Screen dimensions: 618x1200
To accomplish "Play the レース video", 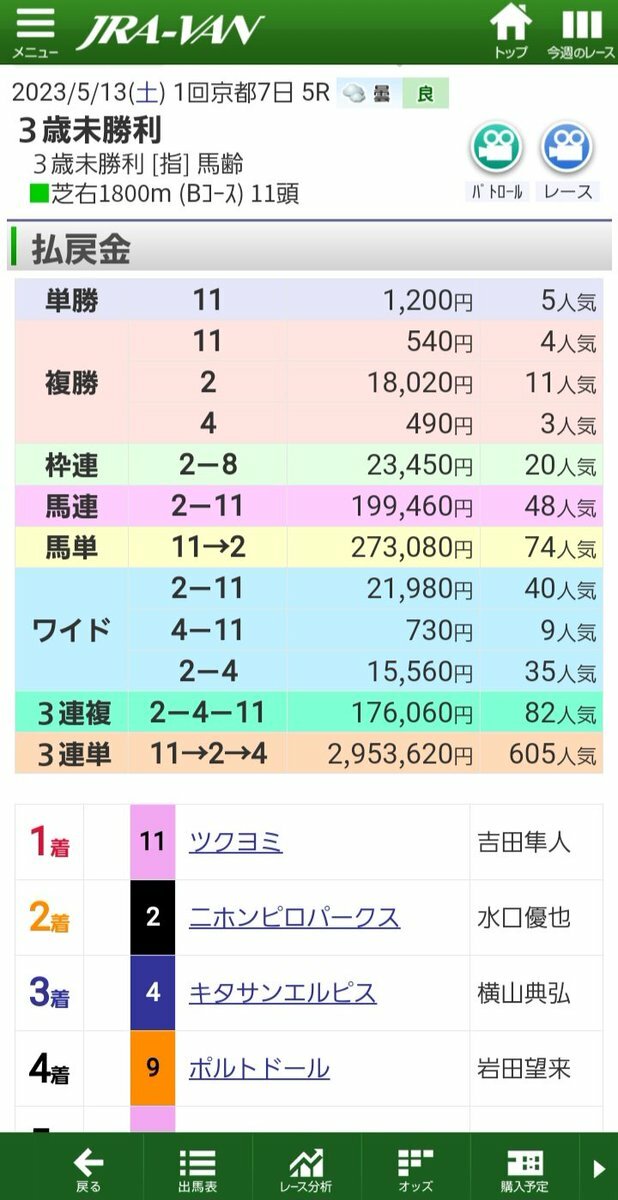I will click(x=568, y=160).
